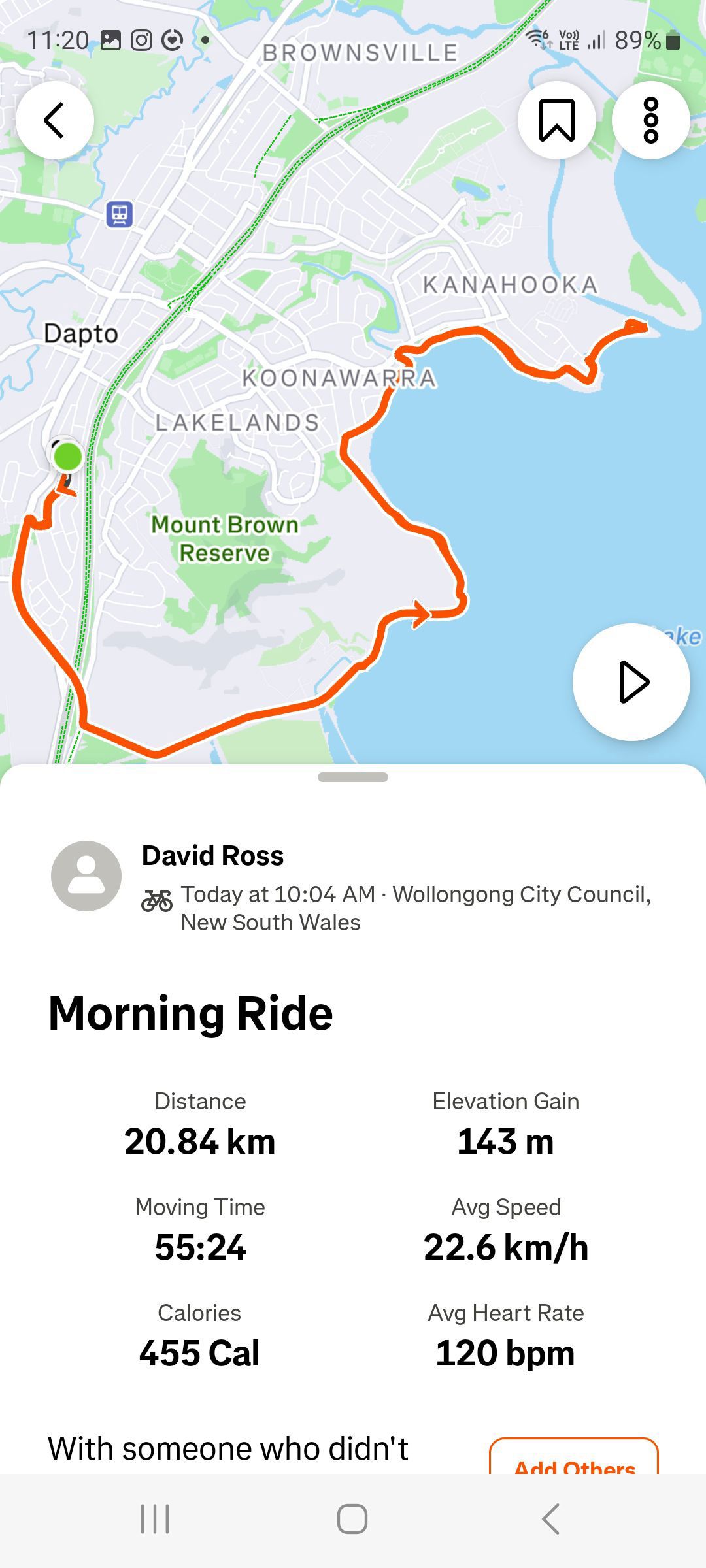Go back using the top-left arrow
This screenshot has width=706, height=1568.
tap(55, 120)
